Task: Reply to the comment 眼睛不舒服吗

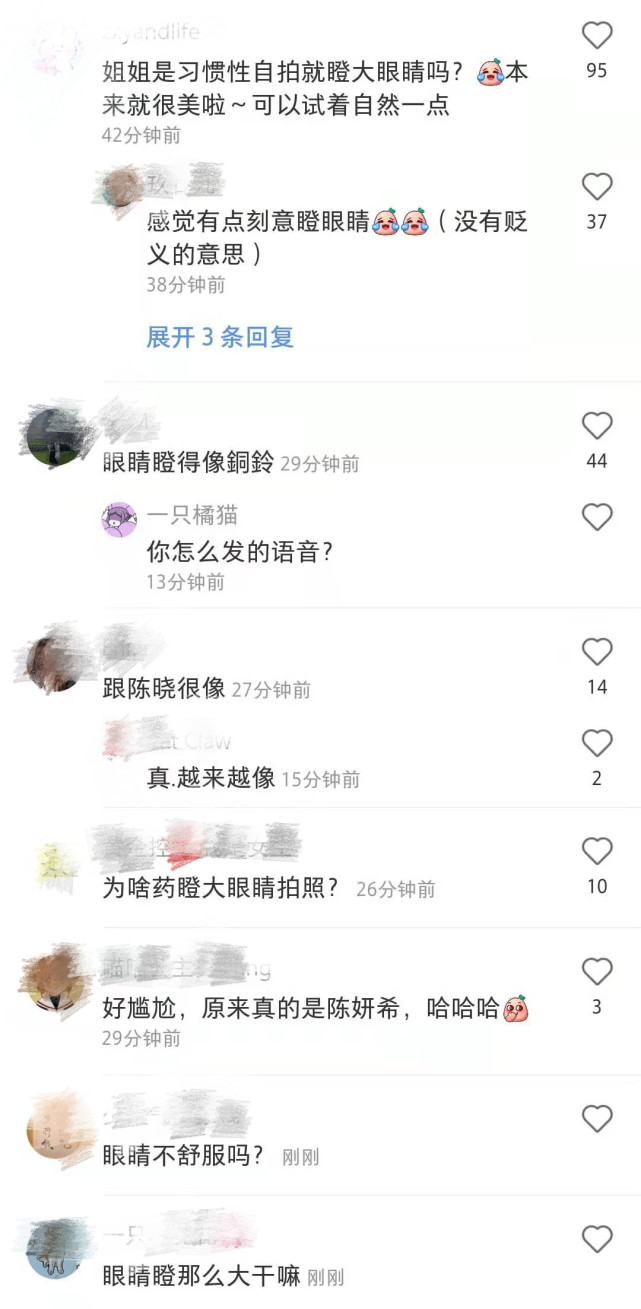Action: [x=182, y=1156]
